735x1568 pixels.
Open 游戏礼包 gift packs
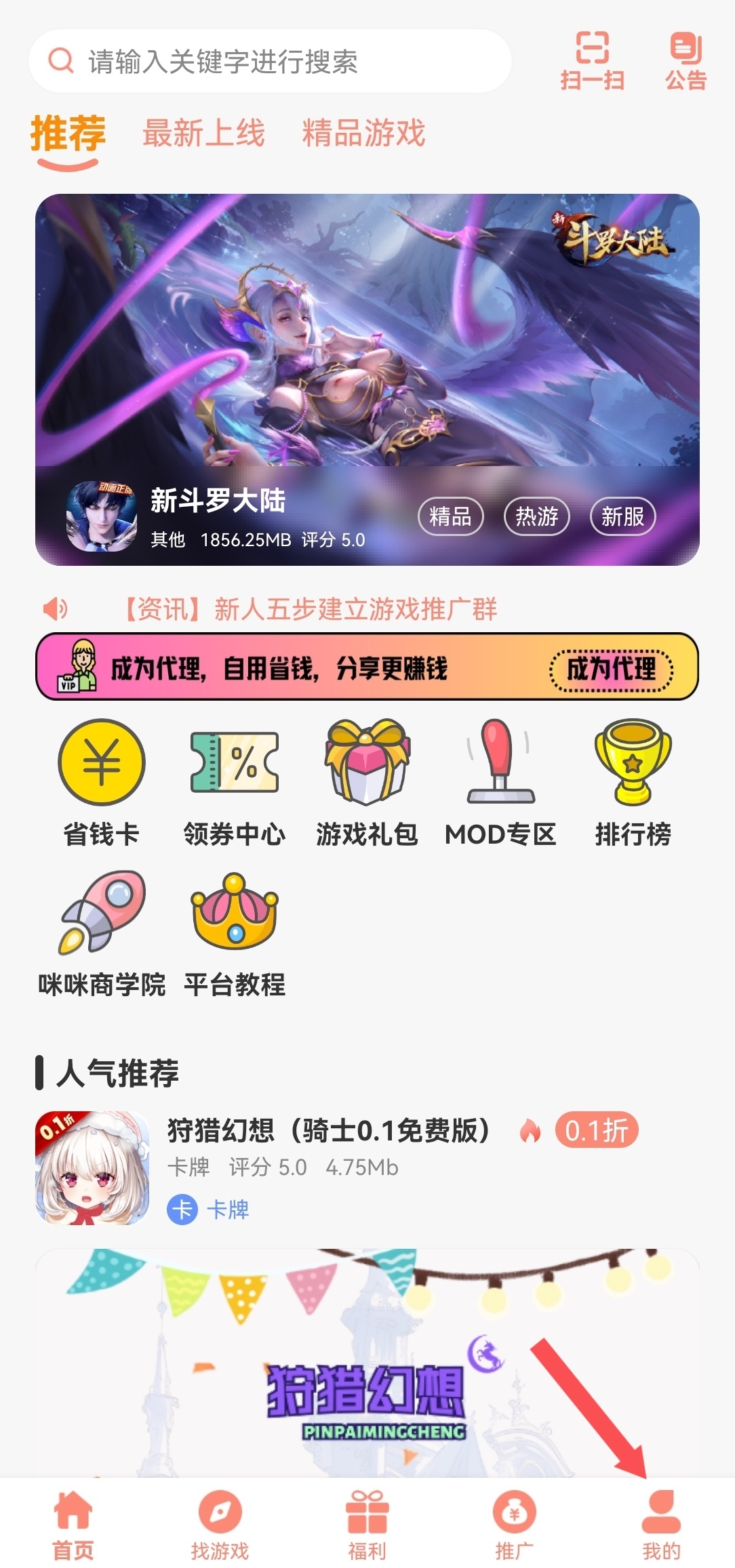coord(367,783)
